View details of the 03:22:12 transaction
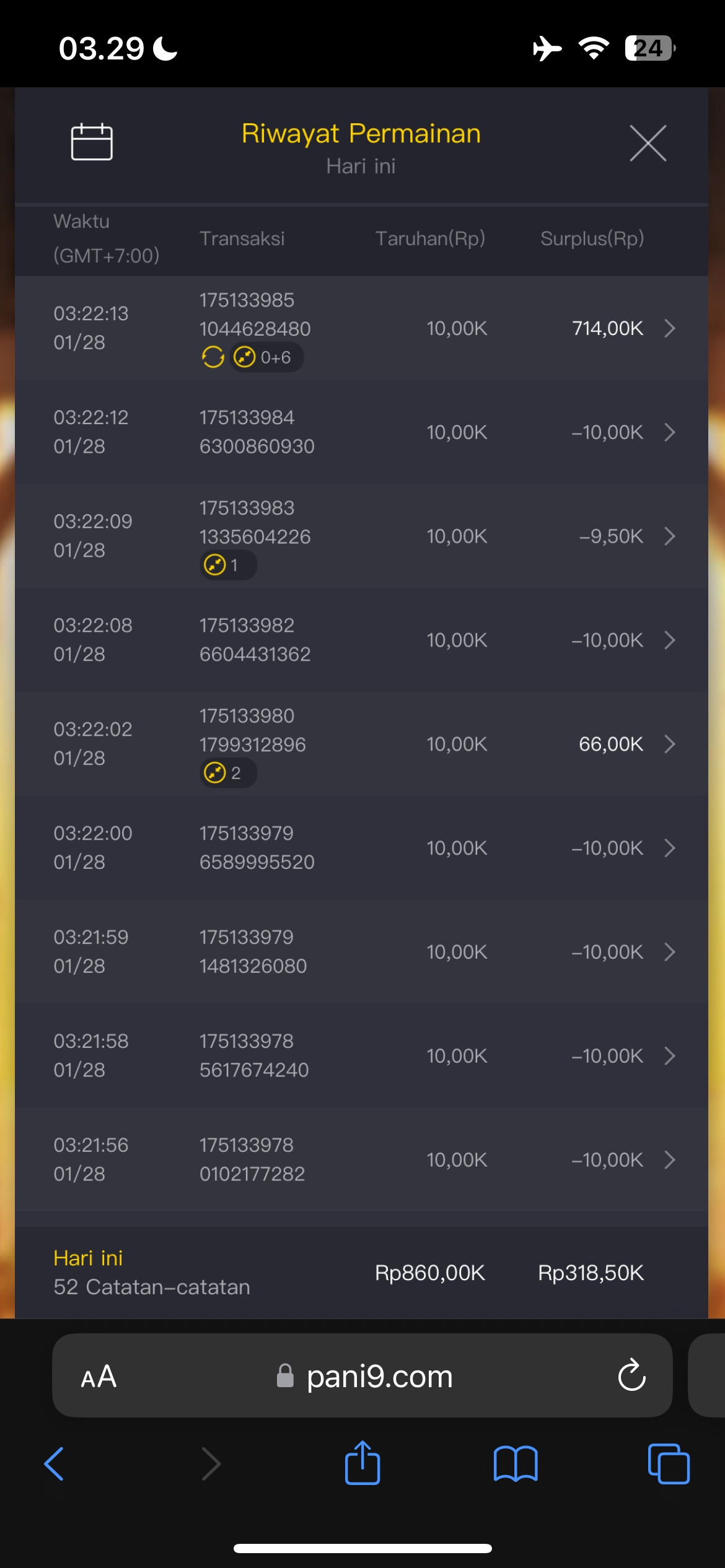The image size is (725, 1568). click(x=669, y=432)
